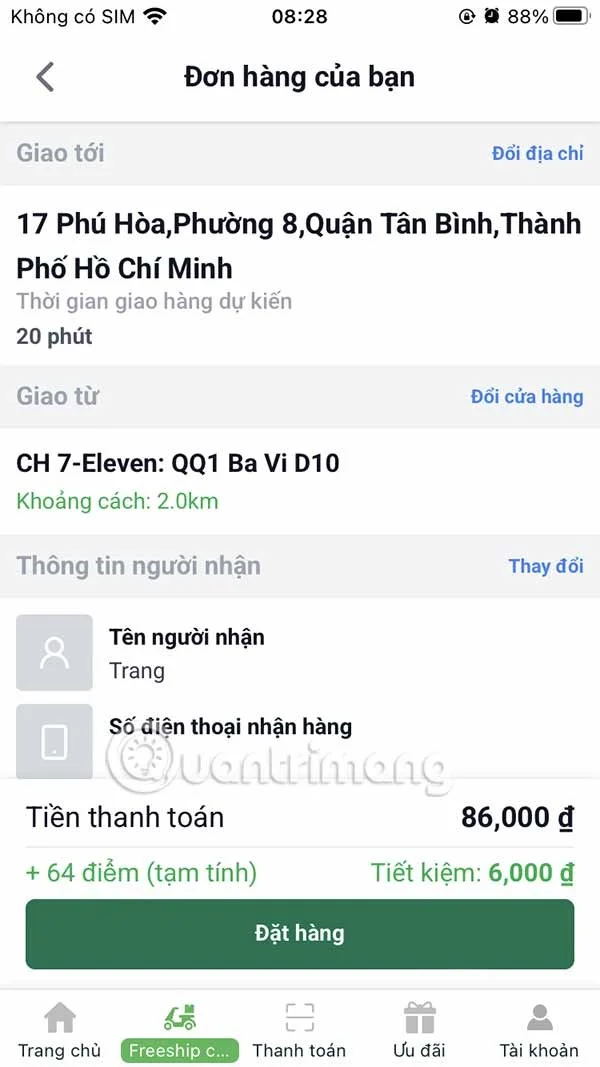
Task: Go to the Tài khoản tab
Action: pos(539,1031)
